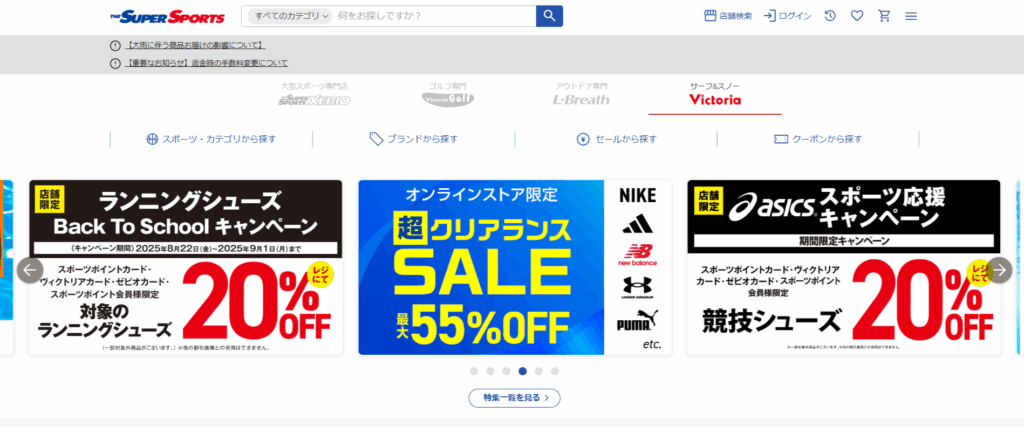Open the 大雨に伴う商品お届けの影響 notice

(x=195, y=45)
